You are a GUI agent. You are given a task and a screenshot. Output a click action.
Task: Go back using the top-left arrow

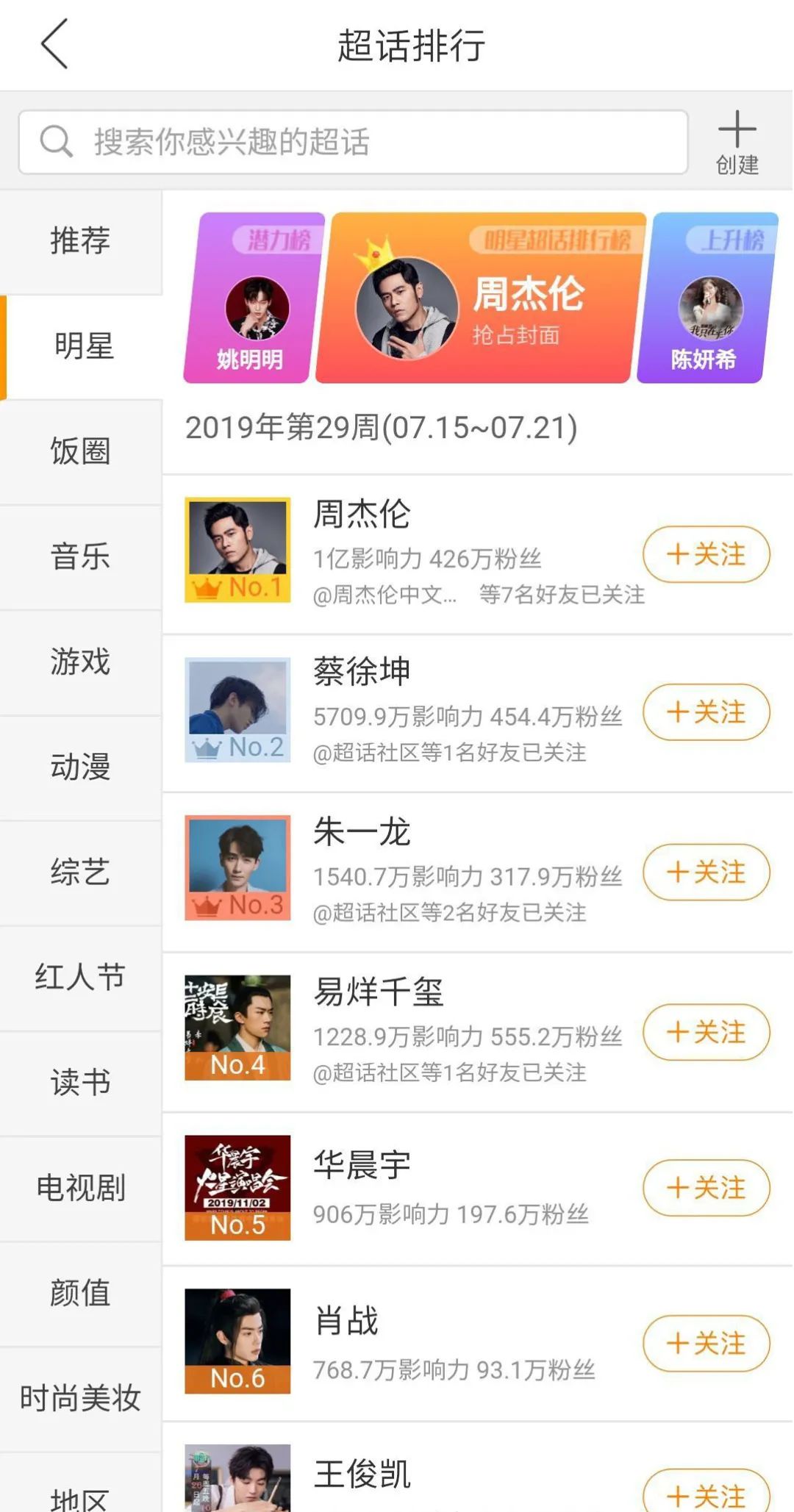tap(54, 44)
